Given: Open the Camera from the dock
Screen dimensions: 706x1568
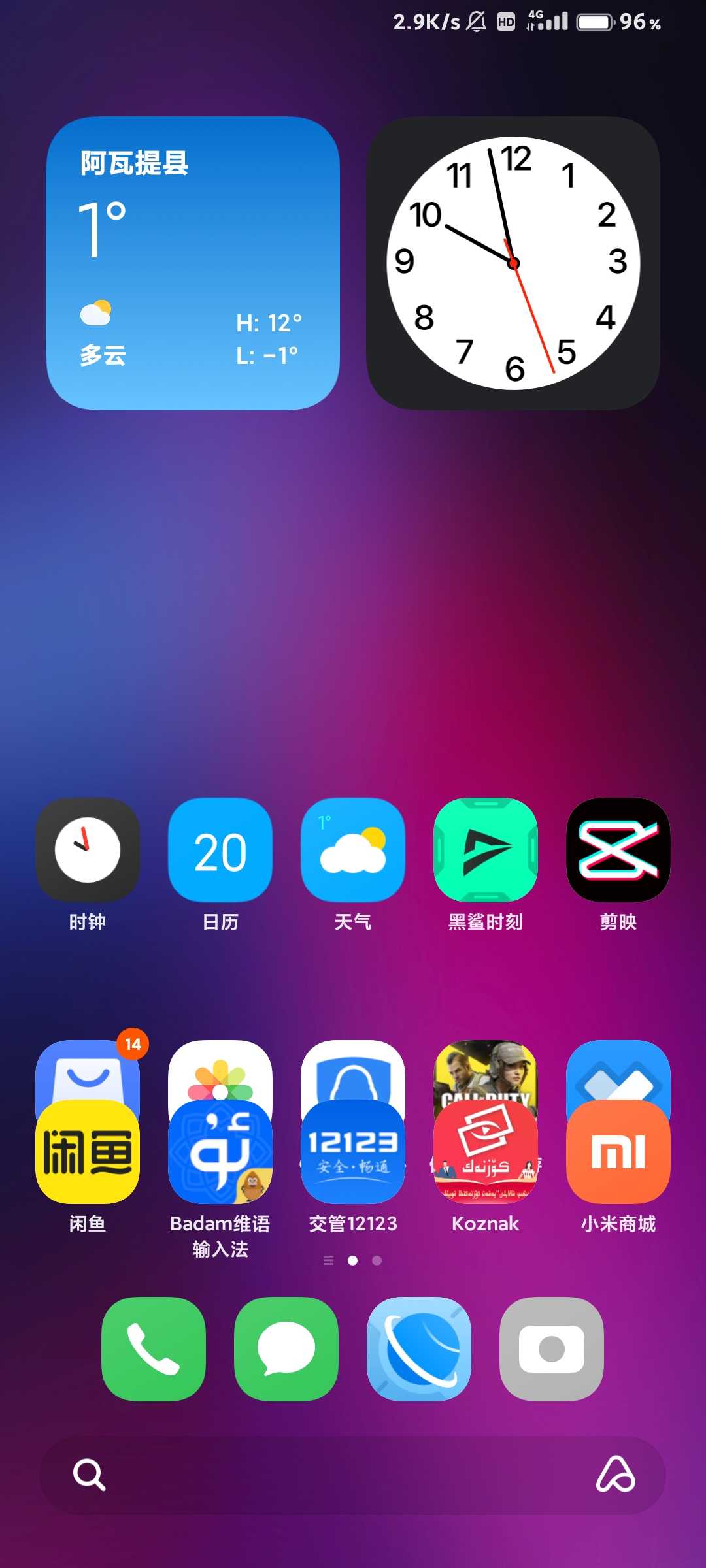Looking at the screenshot, I should coord(552,1349).
